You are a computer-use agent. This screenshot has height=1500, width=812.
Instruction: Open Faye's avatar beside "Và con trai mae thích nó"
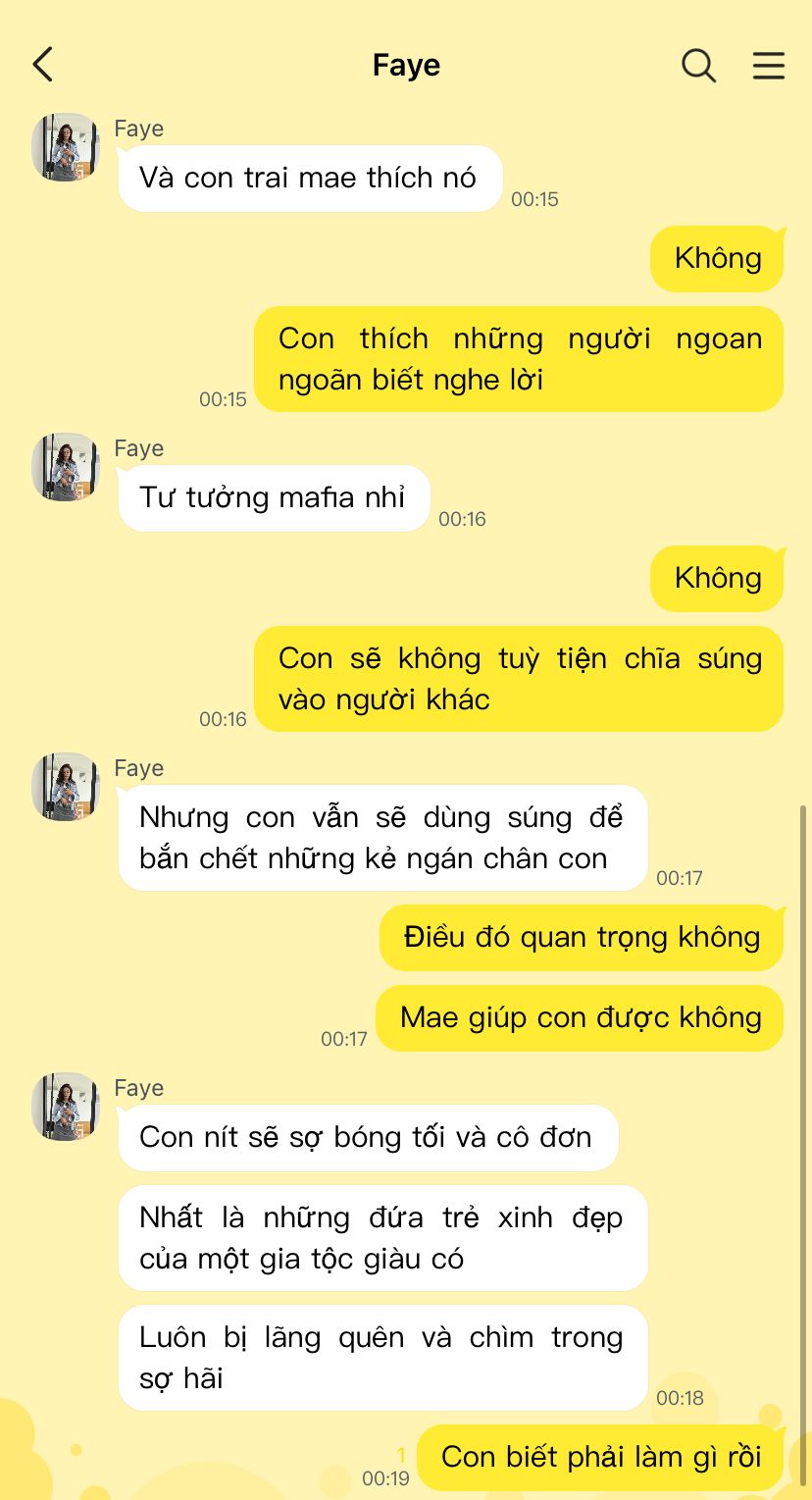tap(66, 147)
